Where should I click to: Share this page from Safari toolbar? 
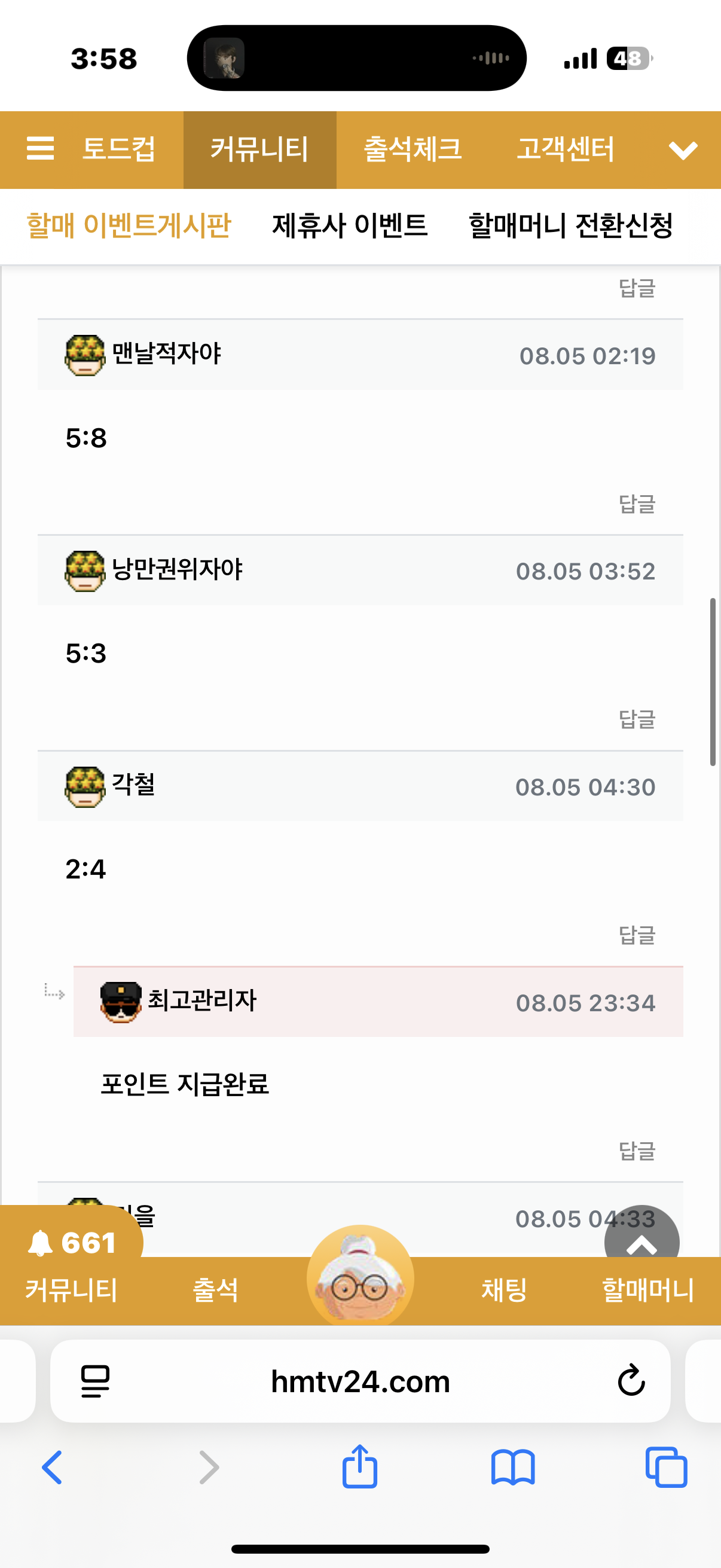[359, 1467]
